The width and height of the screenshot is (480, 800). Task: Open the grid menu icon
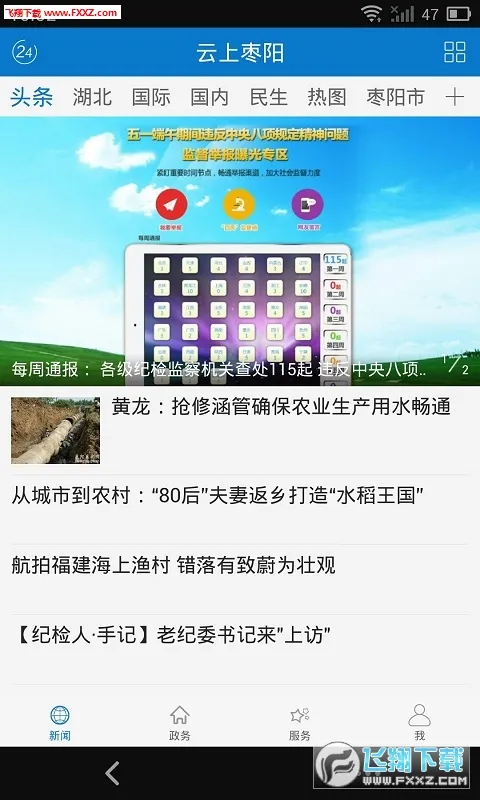454,52
